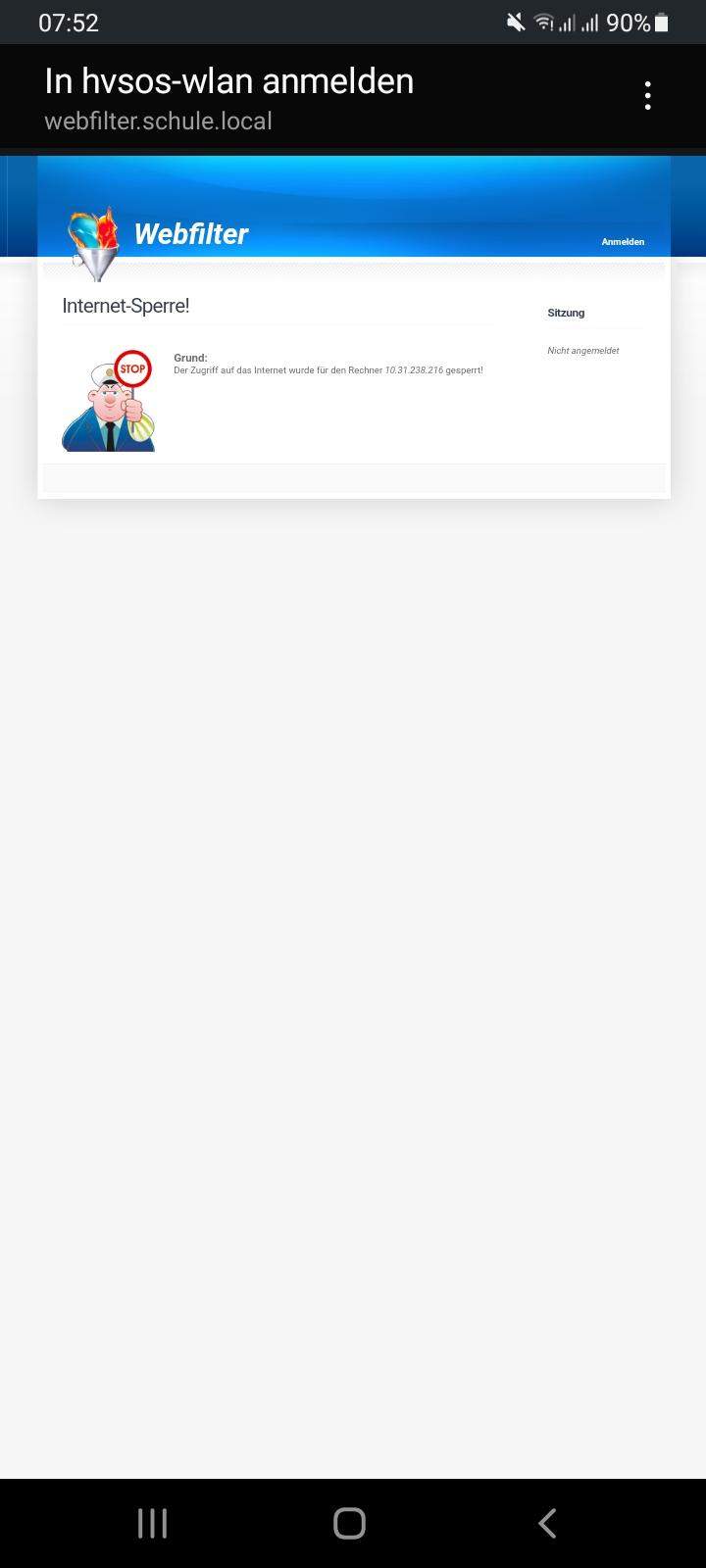Open the recent apps overview
The height and width of the screenshot is (1568, 706).
point(152,1523)
